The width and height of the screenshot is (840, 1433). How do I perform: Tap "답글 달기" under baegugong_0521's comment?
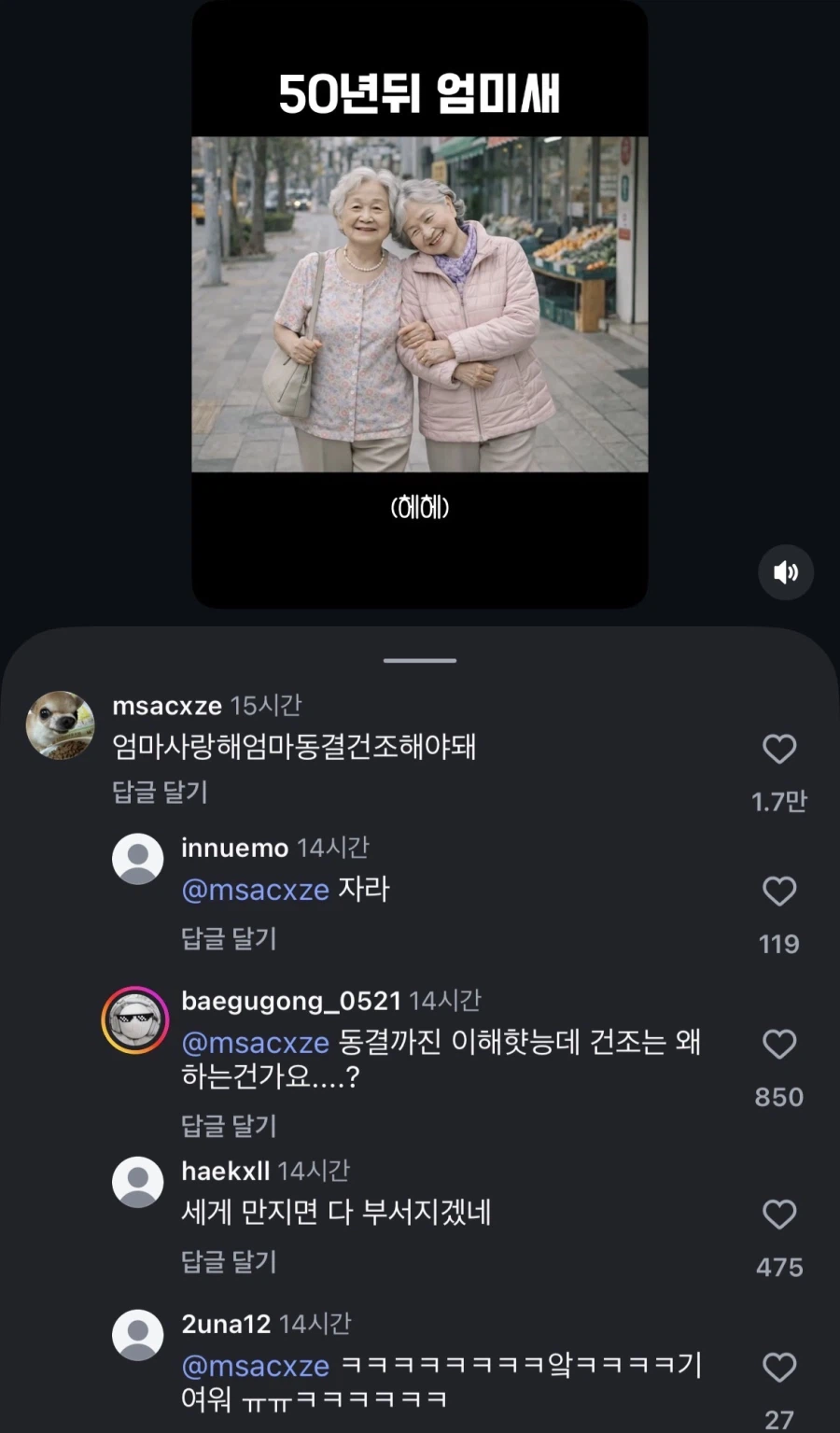pyautogui.click(x=230, y=1126)
